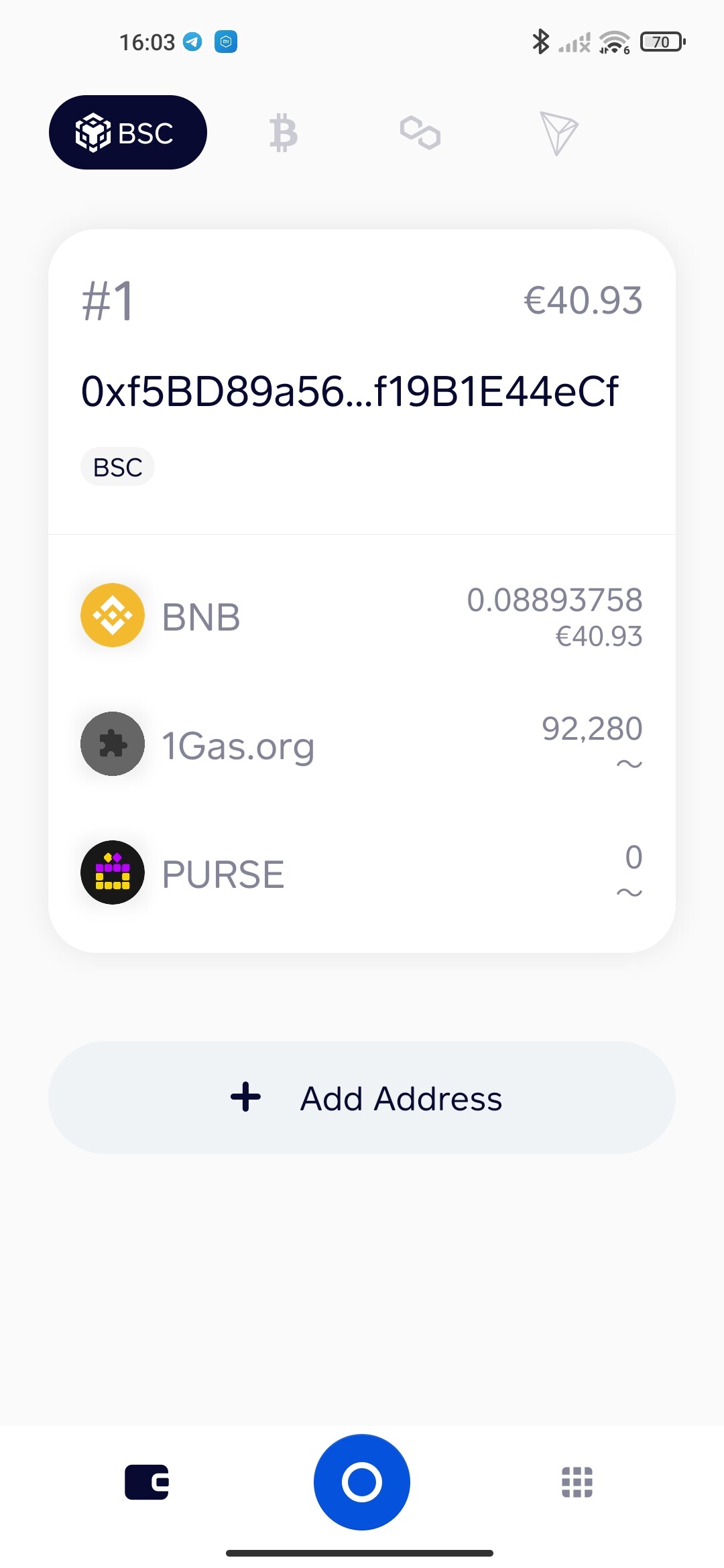
Task: Switch to the Polygon network tab
Action: 420,133
